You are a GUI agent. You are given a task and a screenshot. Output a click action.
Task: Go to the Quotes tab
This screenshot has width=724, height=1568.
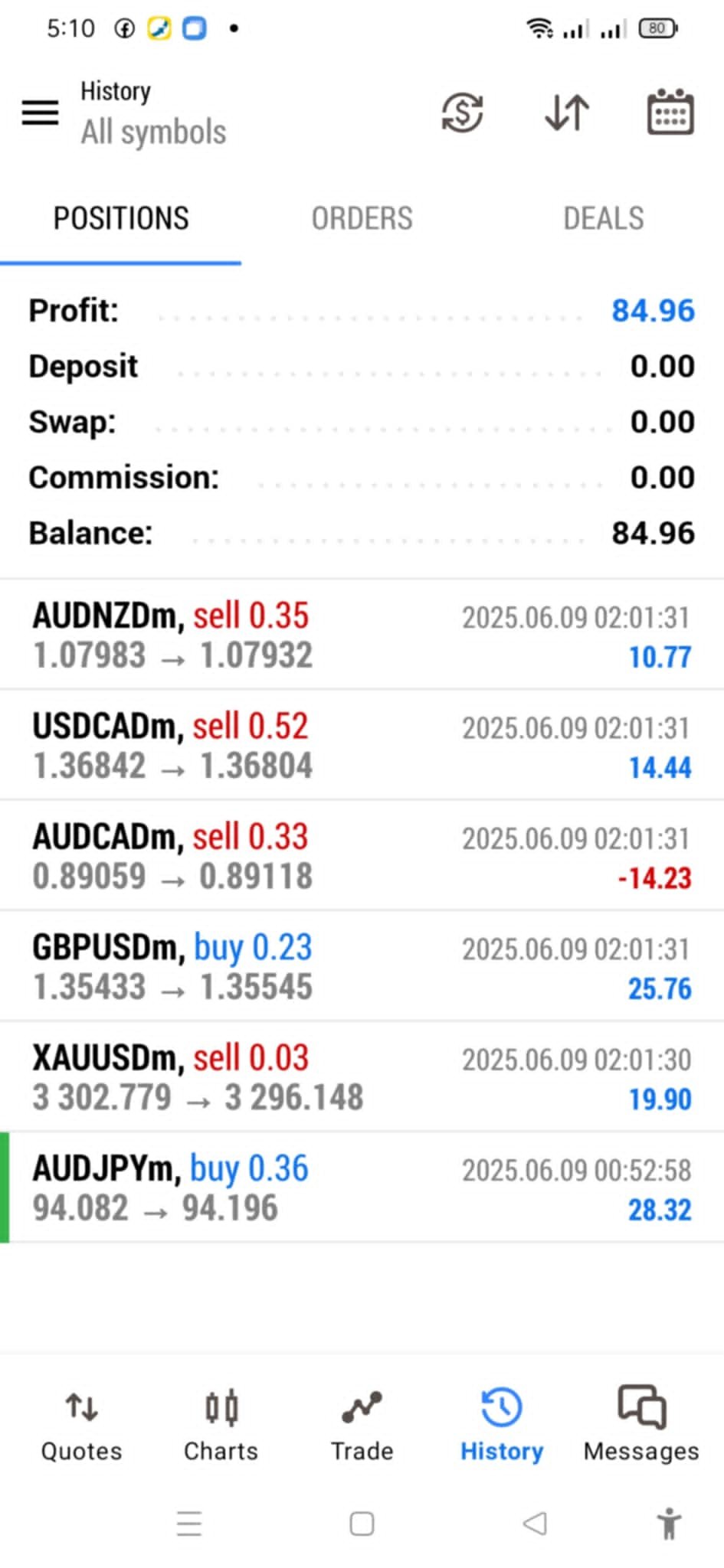(81, 1426)
